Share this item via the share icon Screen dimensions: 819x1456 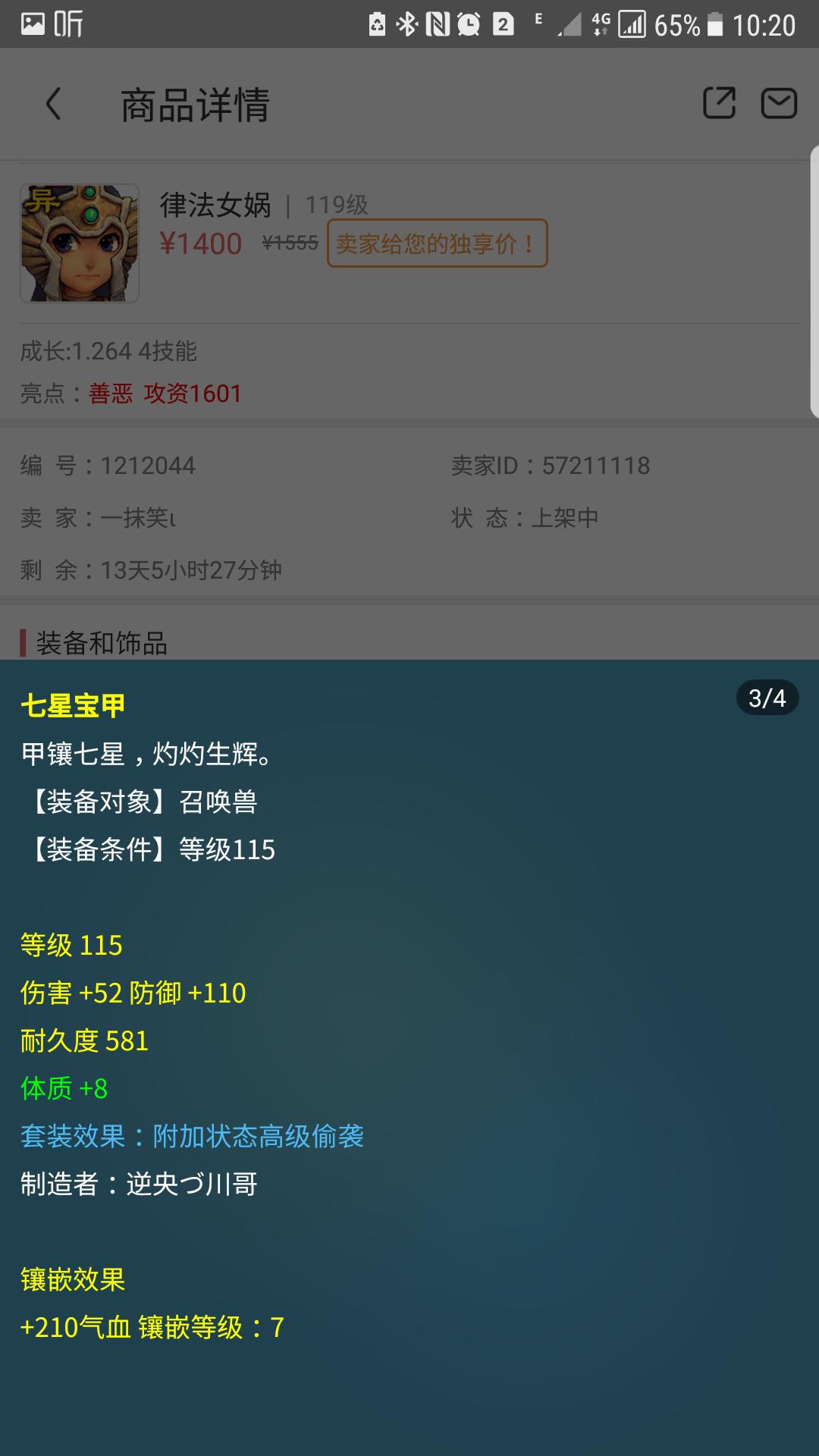tap(719, 103)
